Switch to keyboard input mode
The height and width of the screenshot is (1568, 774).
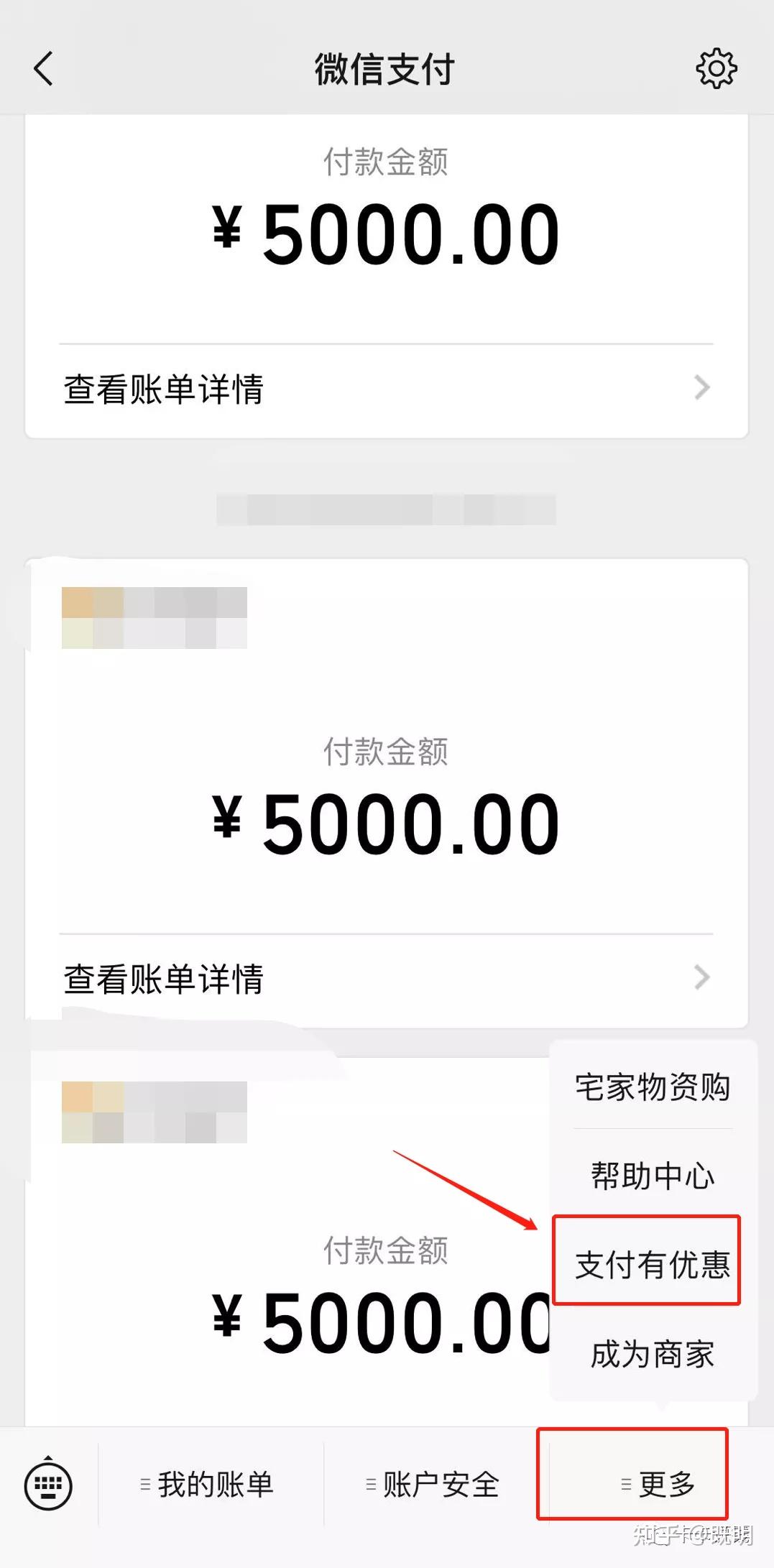(48, 1485)
